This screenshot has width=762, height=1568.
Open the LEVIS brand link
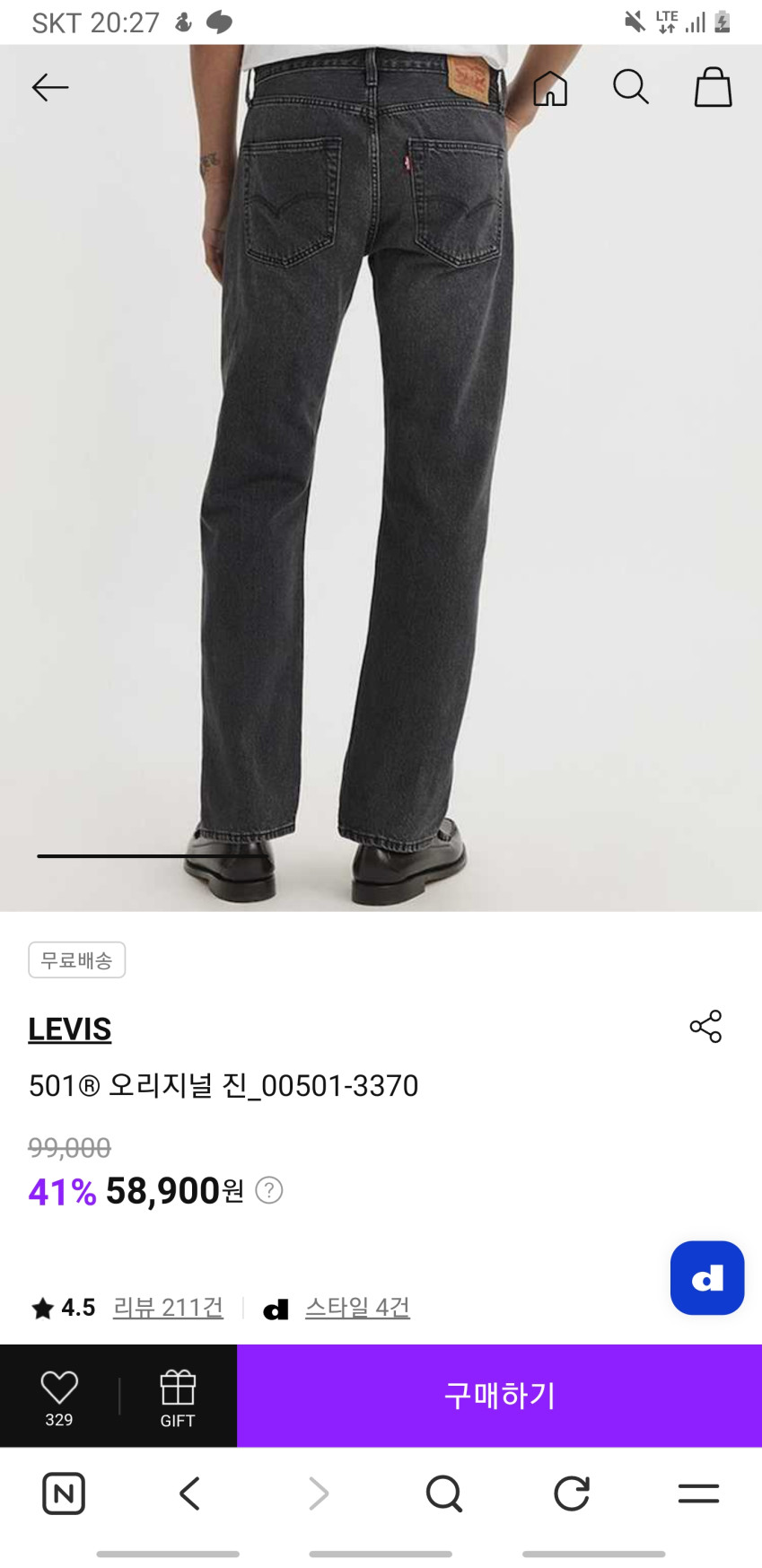tap(70, 1029)
